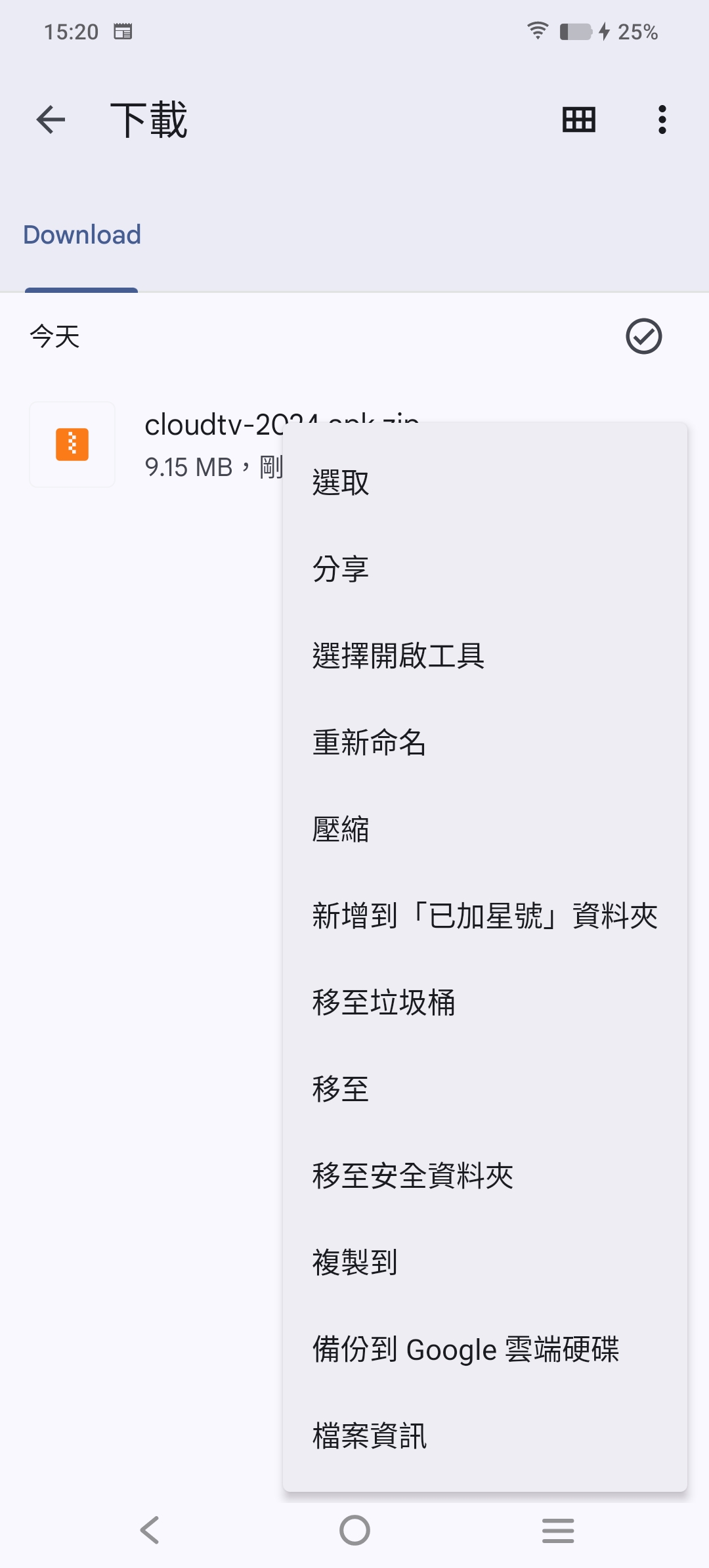
Task: Tap 選取 in the context menu
Action: [x=341, y=483]
